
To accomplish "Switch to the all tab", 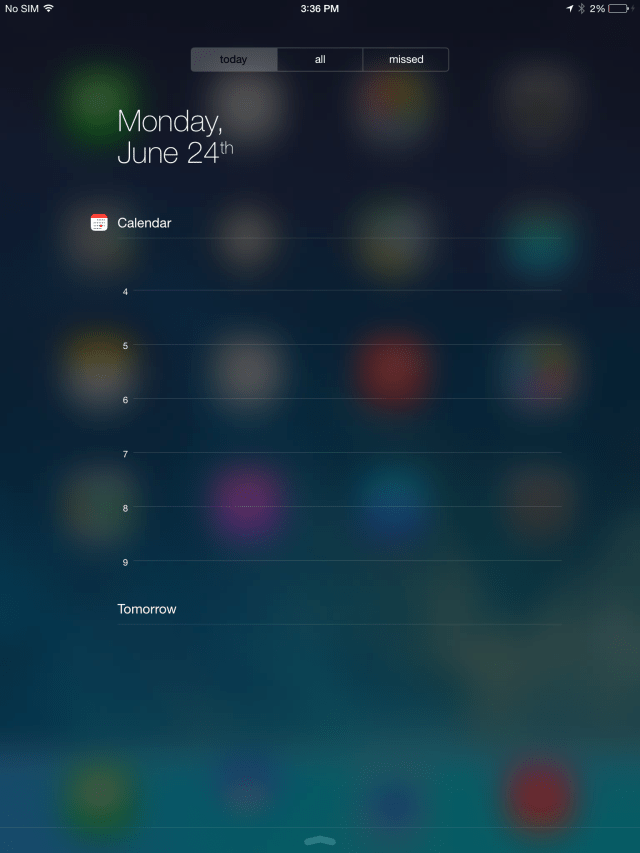I will point(320,60).
